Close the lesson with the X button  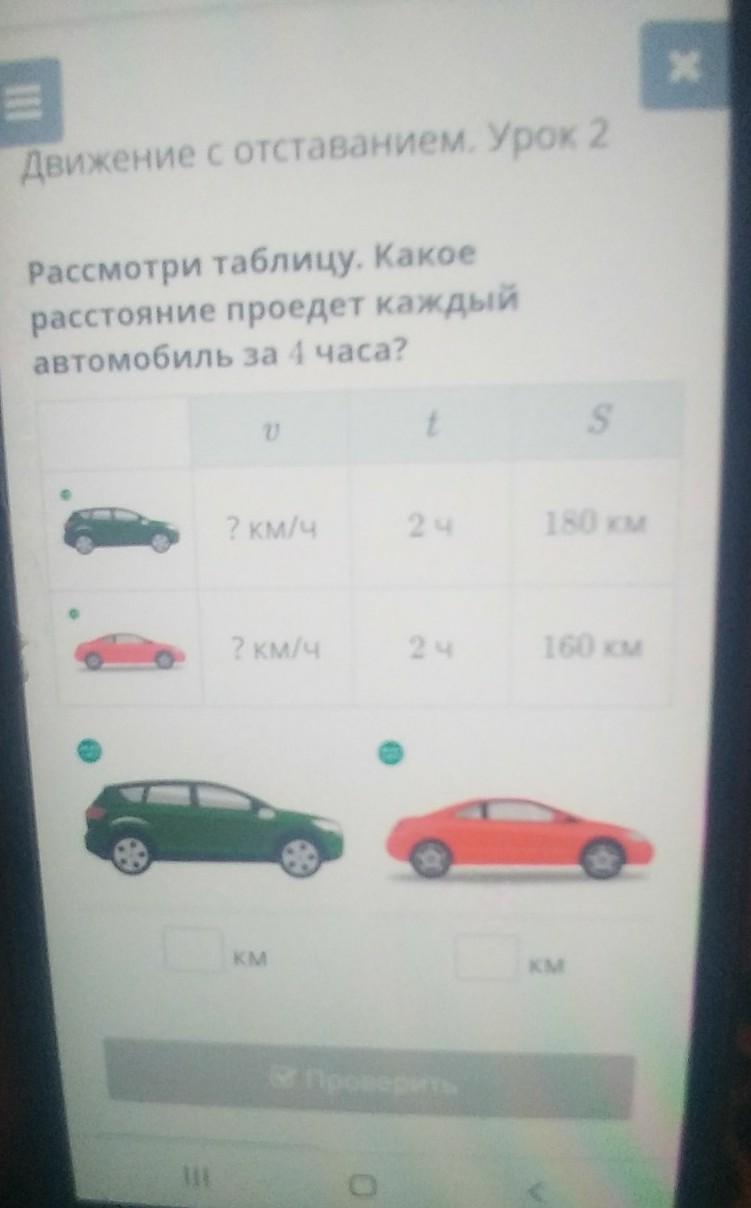pyautogui.click(x=683, y=67)
